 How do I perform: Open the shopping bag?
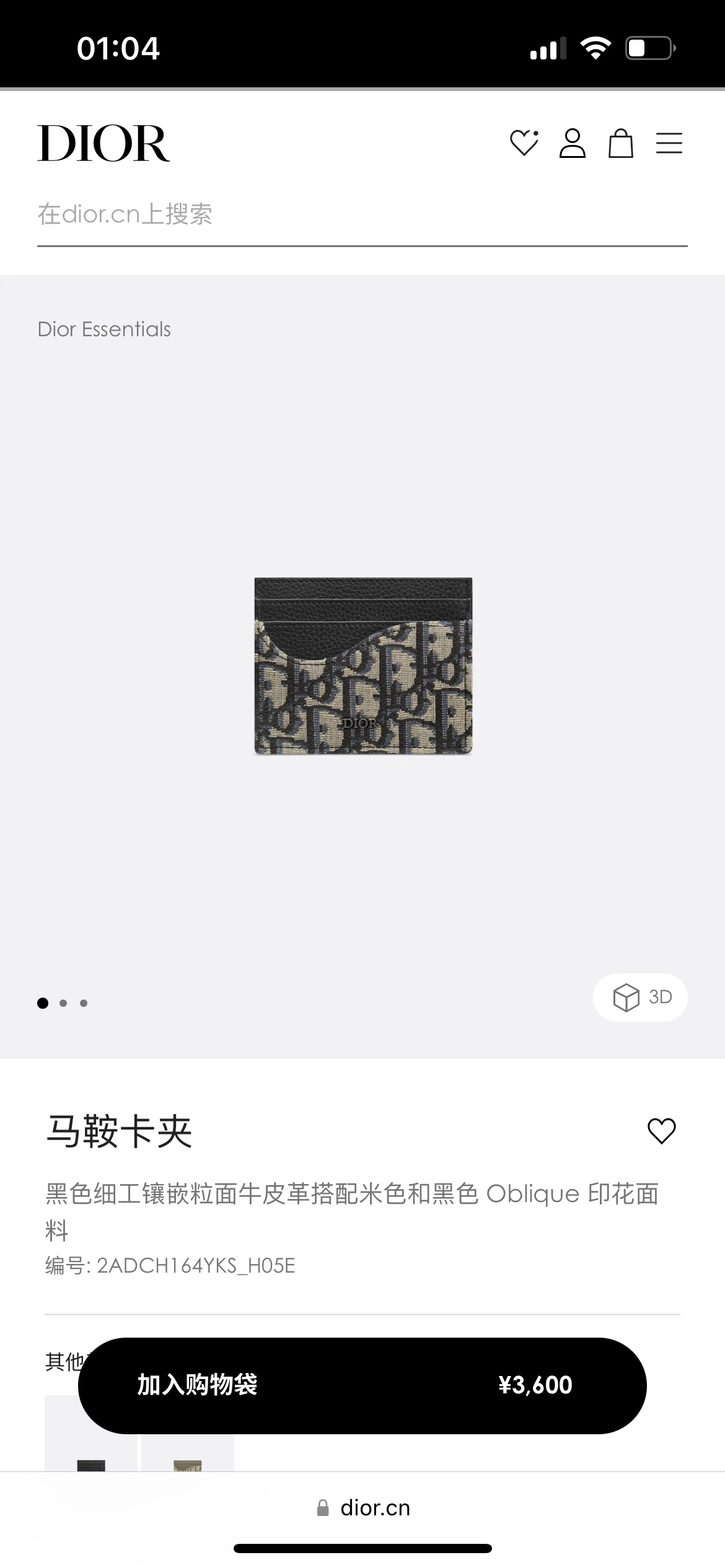pyautogui.click(x=620, y=144)
